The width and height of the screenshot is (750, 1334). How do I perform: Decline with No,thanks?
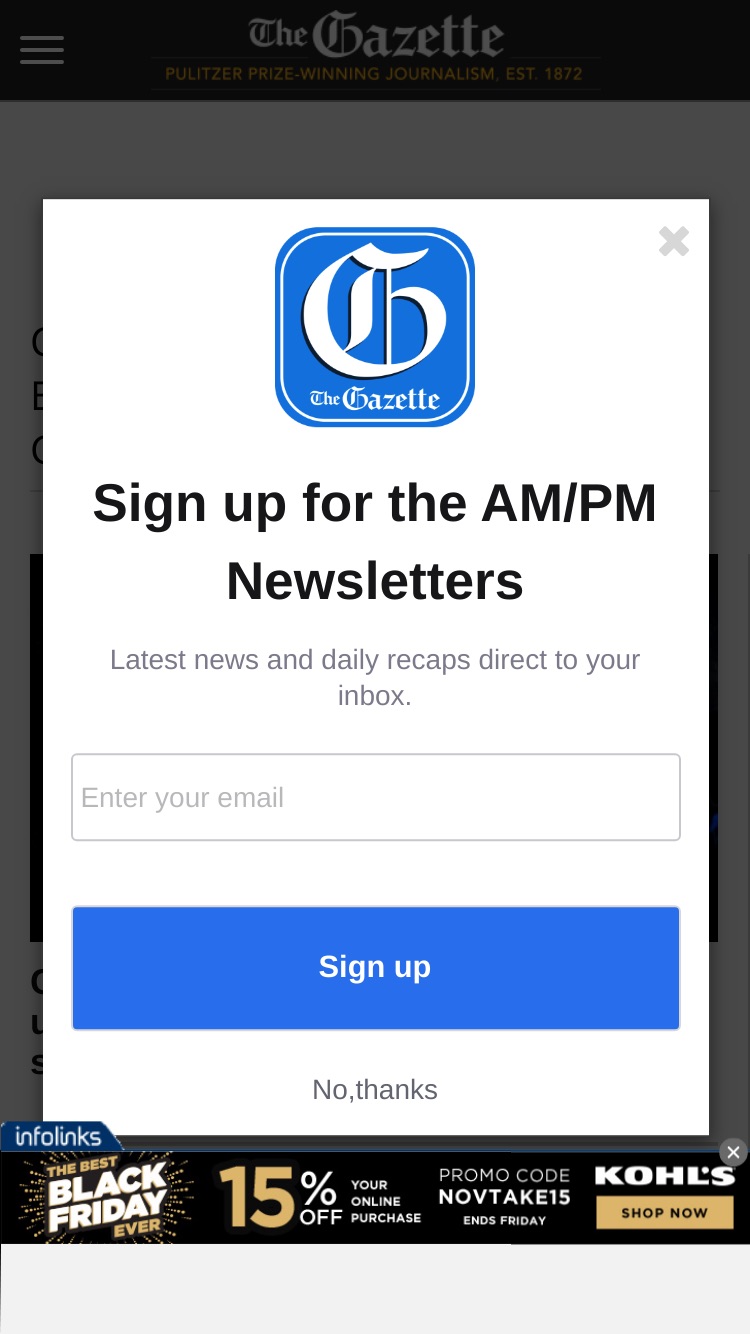pyautogui.click(x=375, y=1089)
